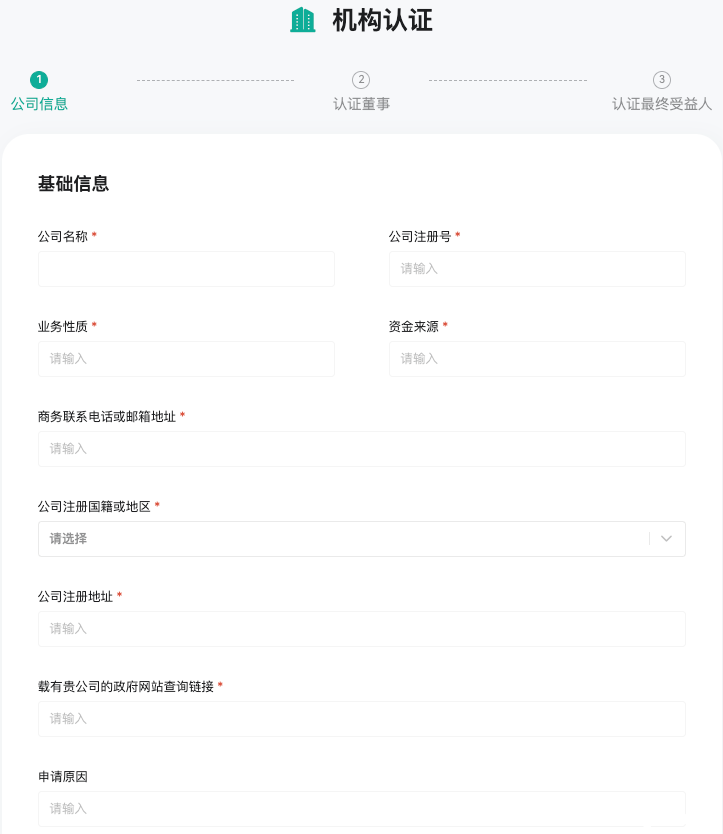Select step 1 公司信息

[x=39, y=91]
